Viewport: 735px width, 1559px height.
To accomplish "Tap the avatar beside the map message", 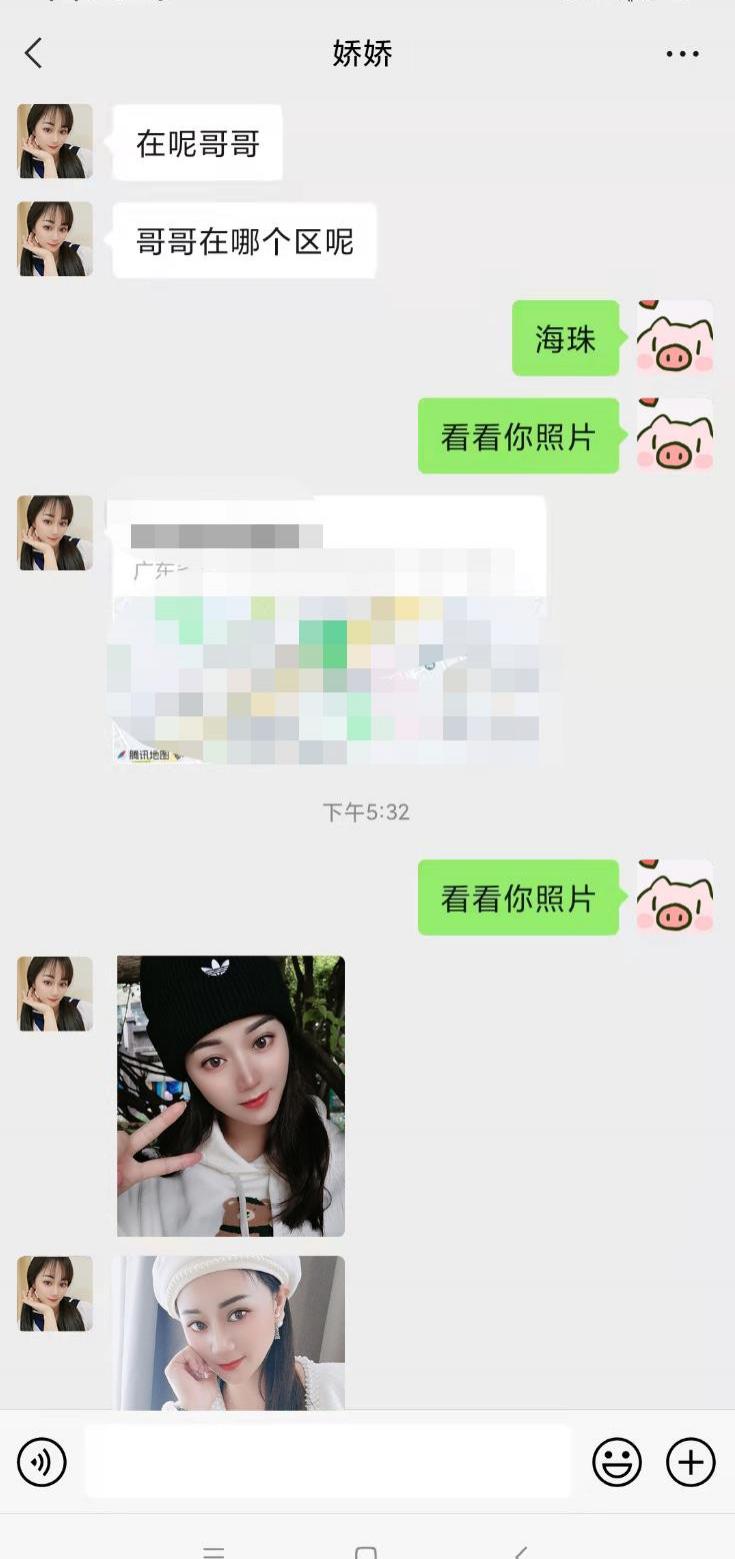I will coord(53,533).
